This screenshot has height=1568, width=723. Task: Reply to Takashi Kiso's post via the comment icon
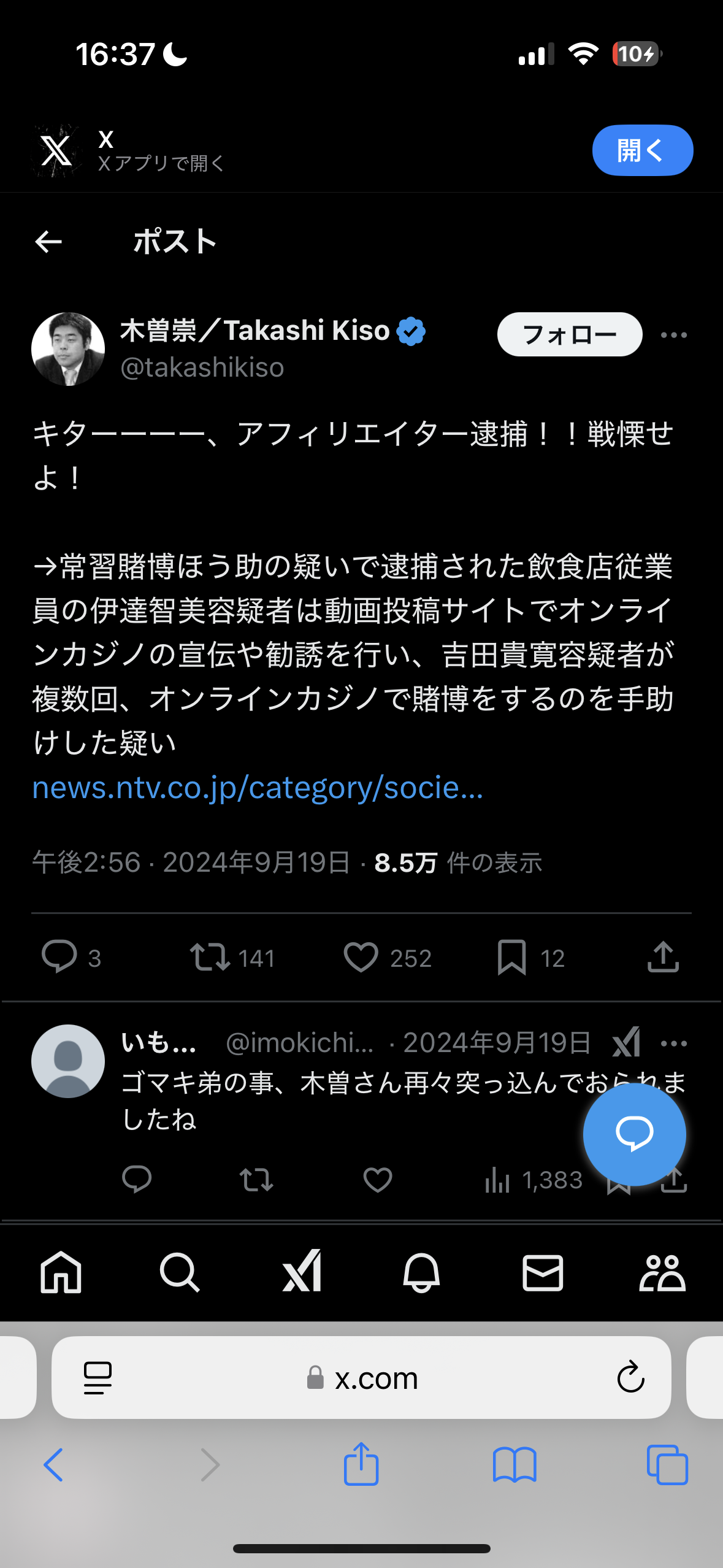tap(59, 957)
